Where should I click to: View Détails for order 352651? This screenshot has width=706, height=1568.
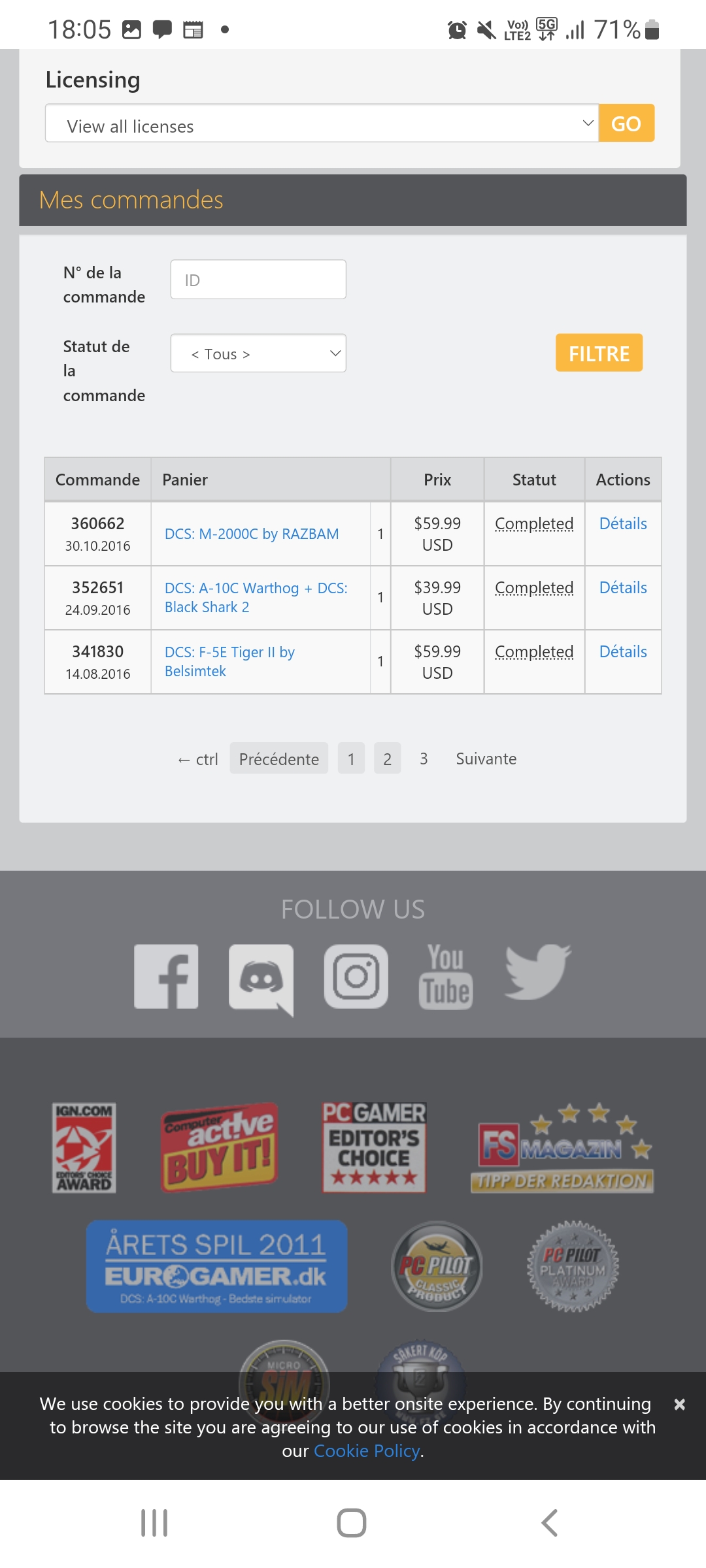point(623,587)
